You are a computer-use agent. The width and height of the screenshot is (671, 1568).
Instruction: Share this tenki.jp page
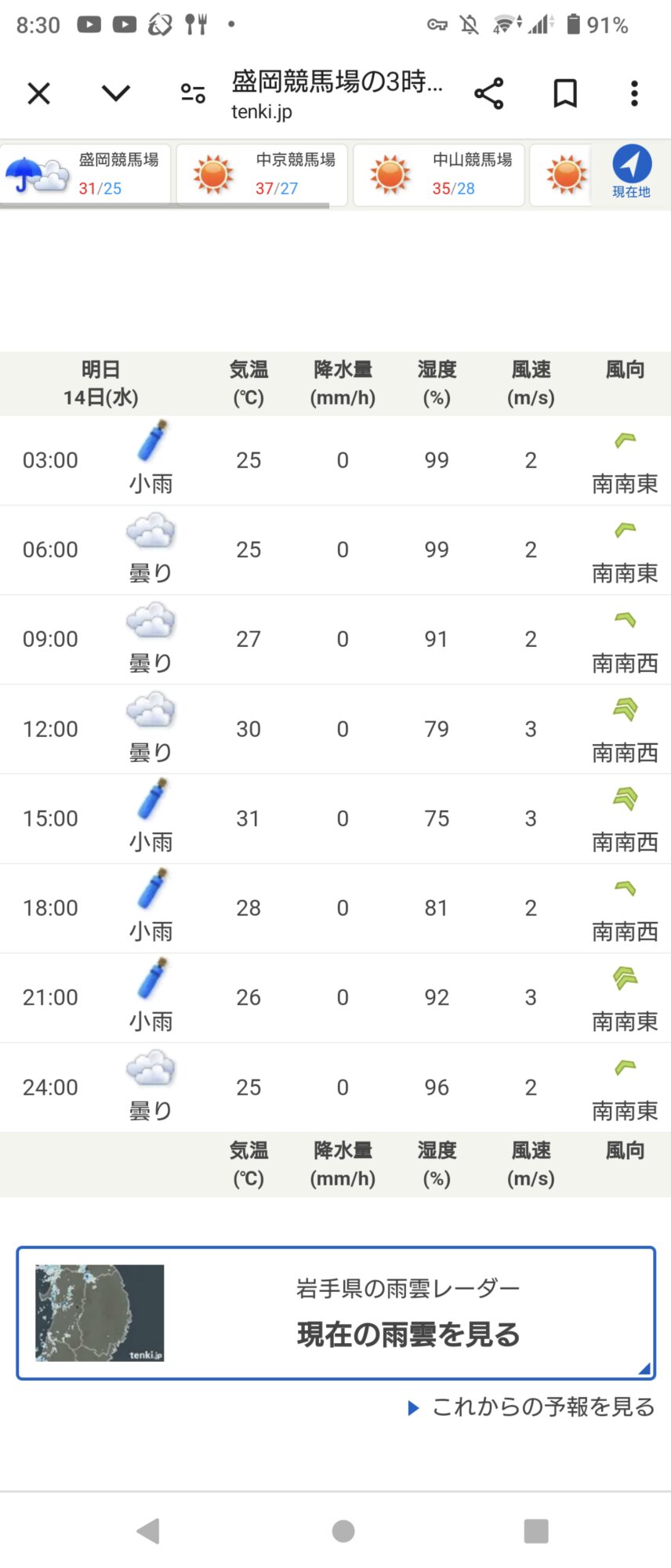489,94
